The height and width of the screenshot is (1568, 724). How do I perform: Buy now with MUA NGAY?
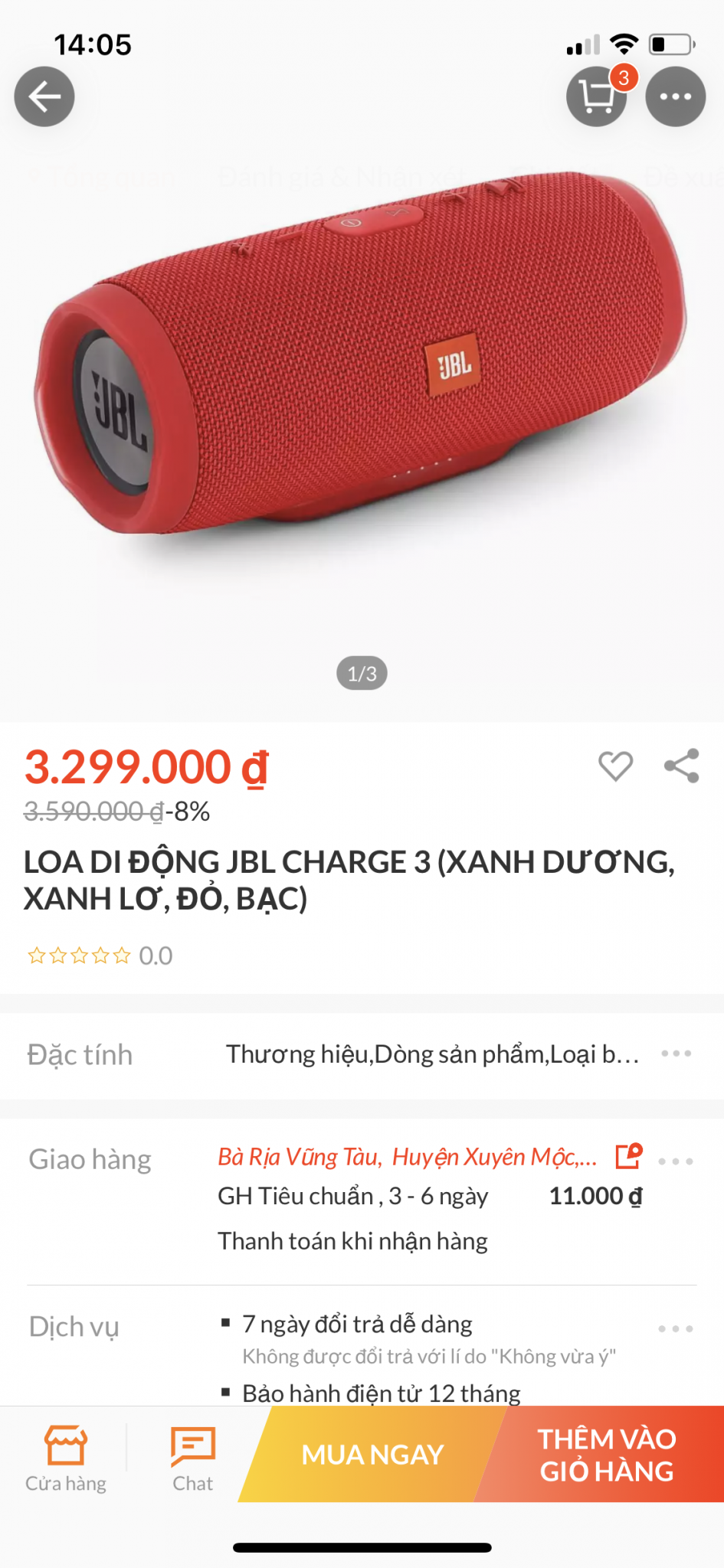point(372,1455)
